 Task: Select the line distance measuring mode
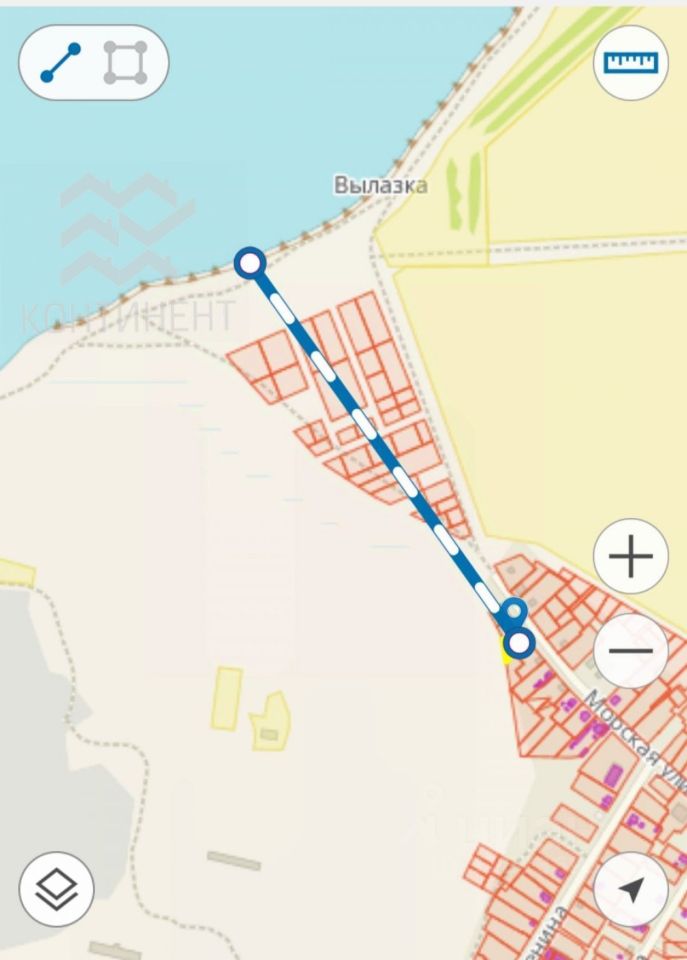(x=60, y=64)
